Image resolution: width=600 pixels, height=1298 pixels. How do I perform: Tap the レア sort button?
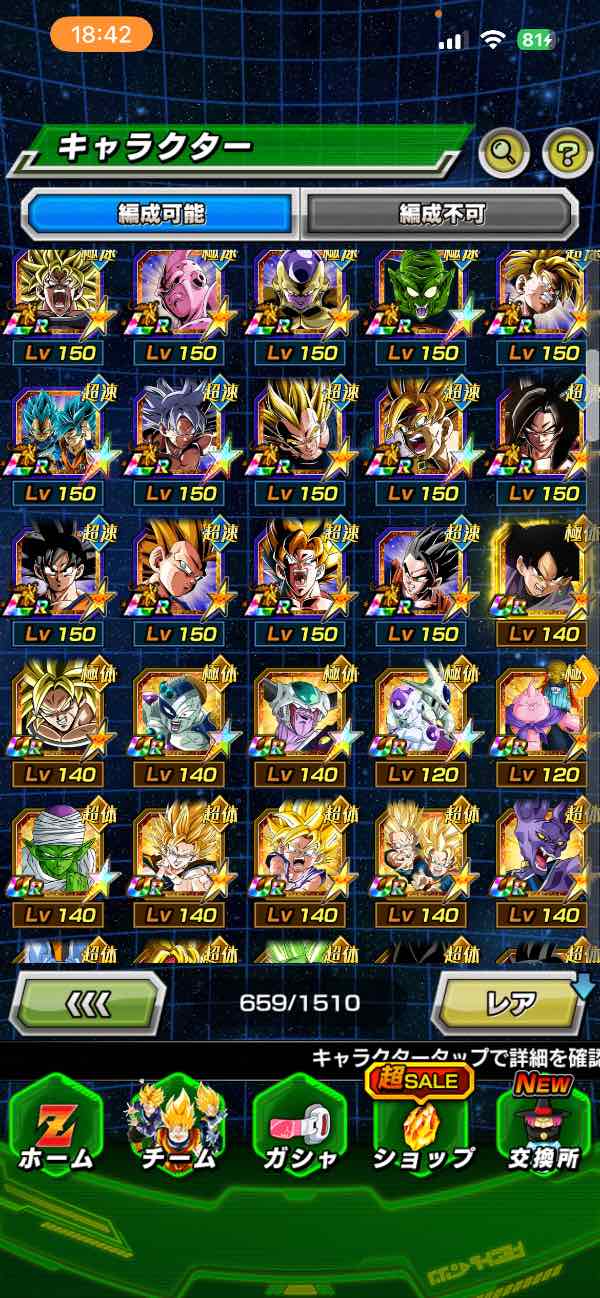coord(508,1001)
